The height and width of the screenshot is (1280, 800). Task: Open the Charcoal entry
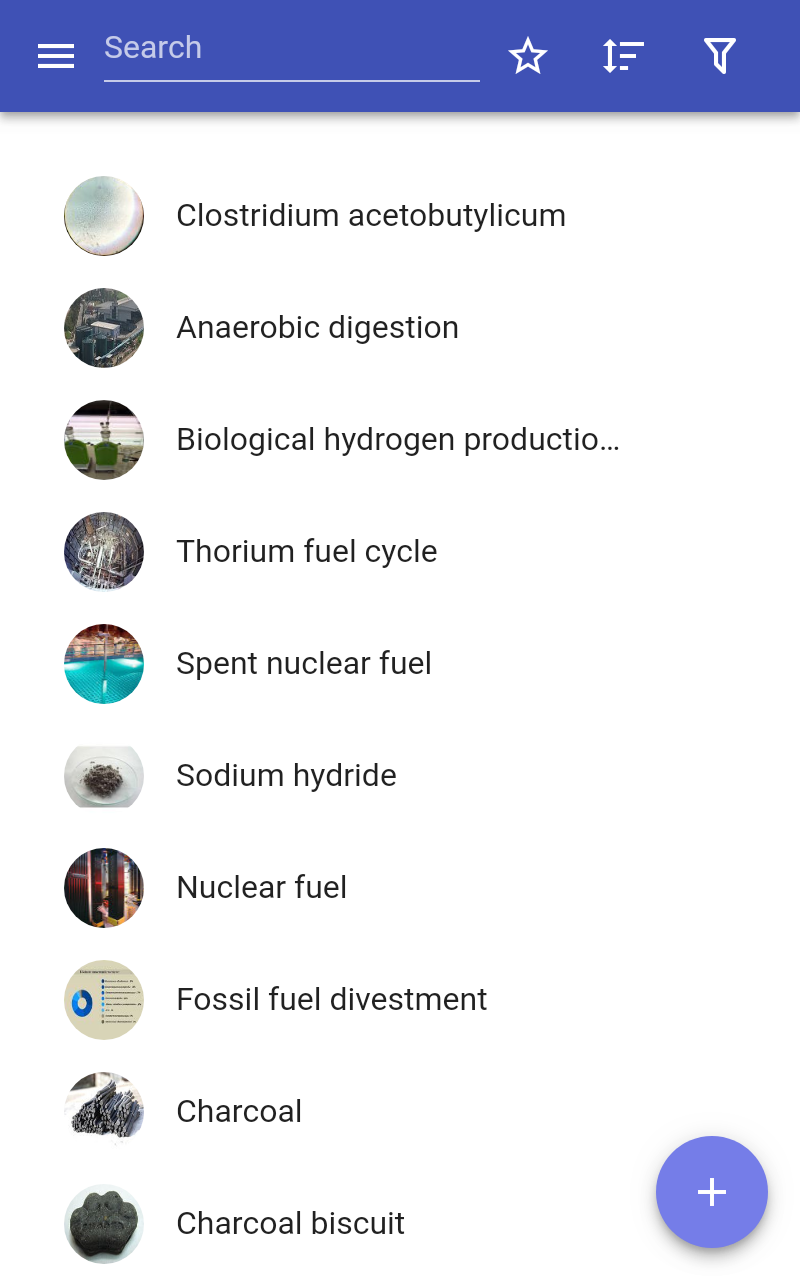(239, 1112)
